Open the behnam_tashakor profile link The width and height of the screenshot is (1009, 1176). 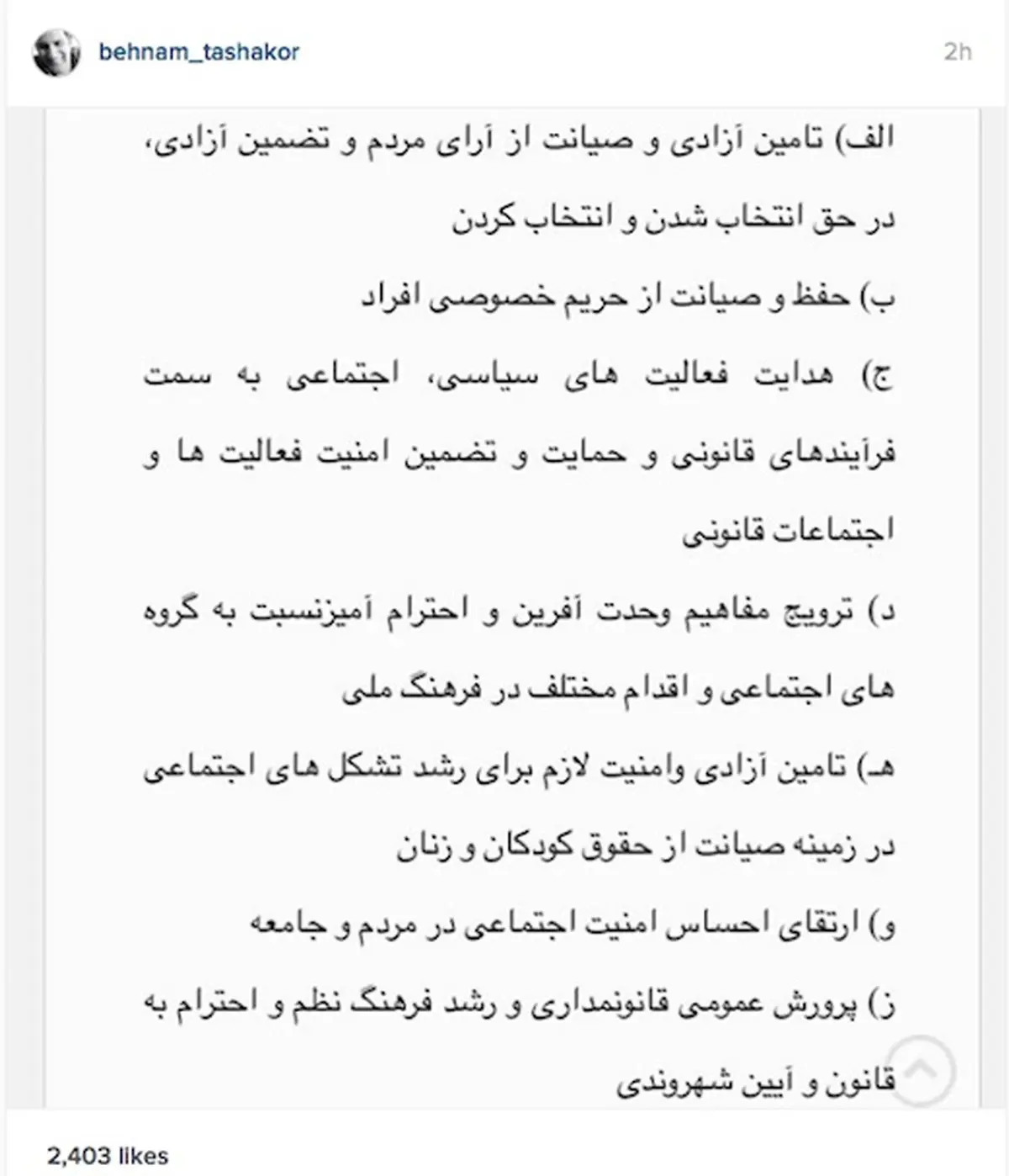coord(202,50)
